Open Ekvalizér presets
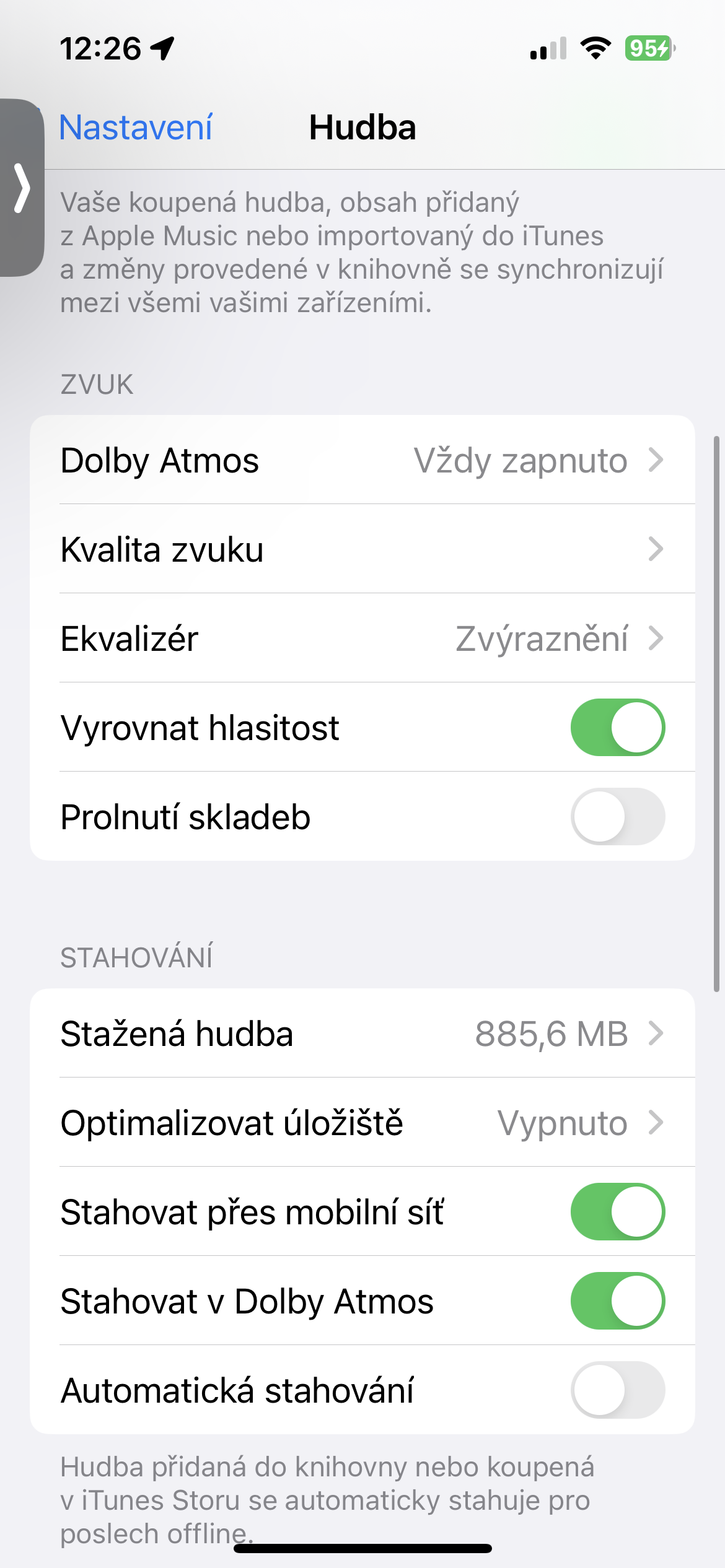 pos(362,638)
